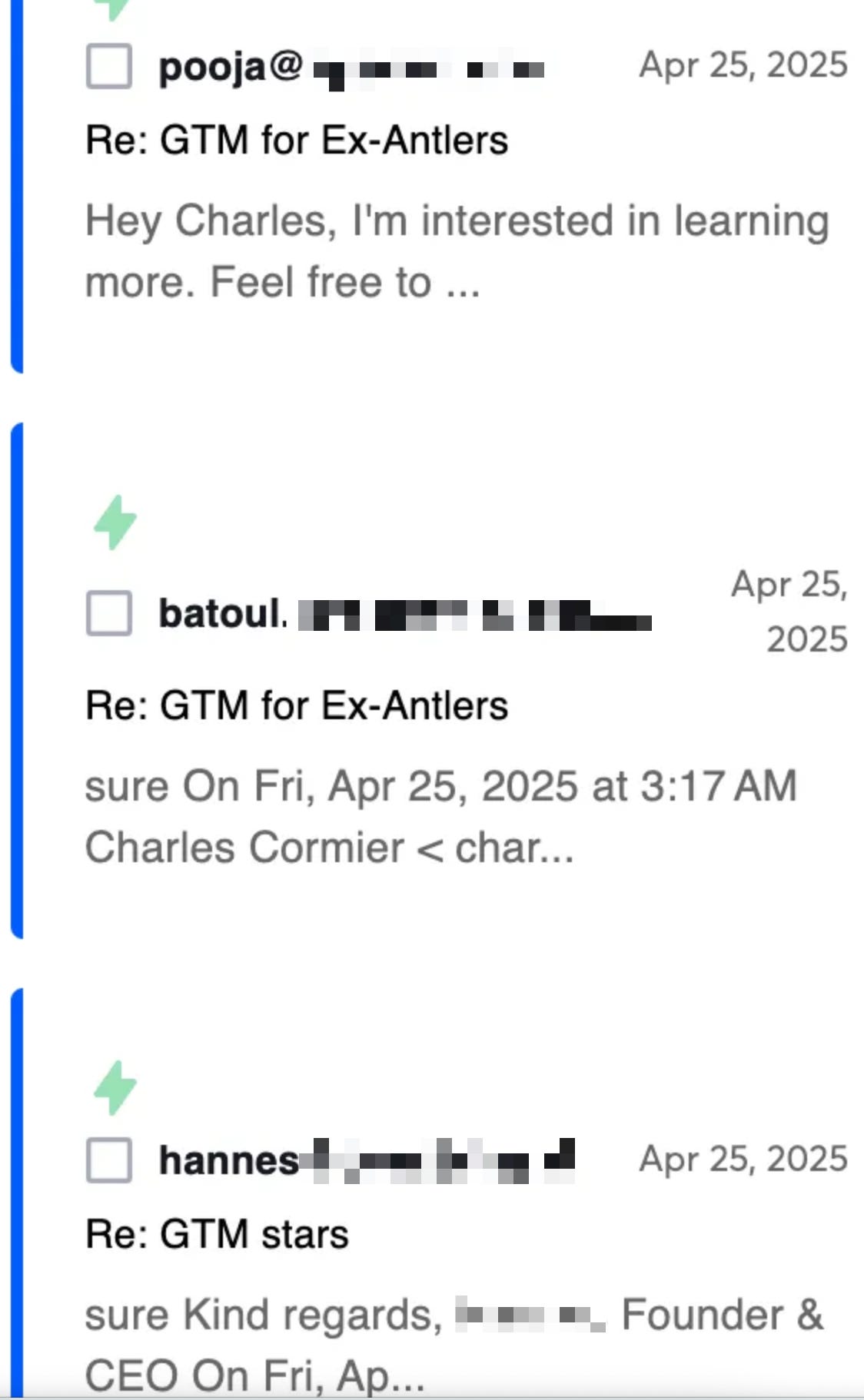Open hannes's Re: GTM stars email

coord(217,1234)
